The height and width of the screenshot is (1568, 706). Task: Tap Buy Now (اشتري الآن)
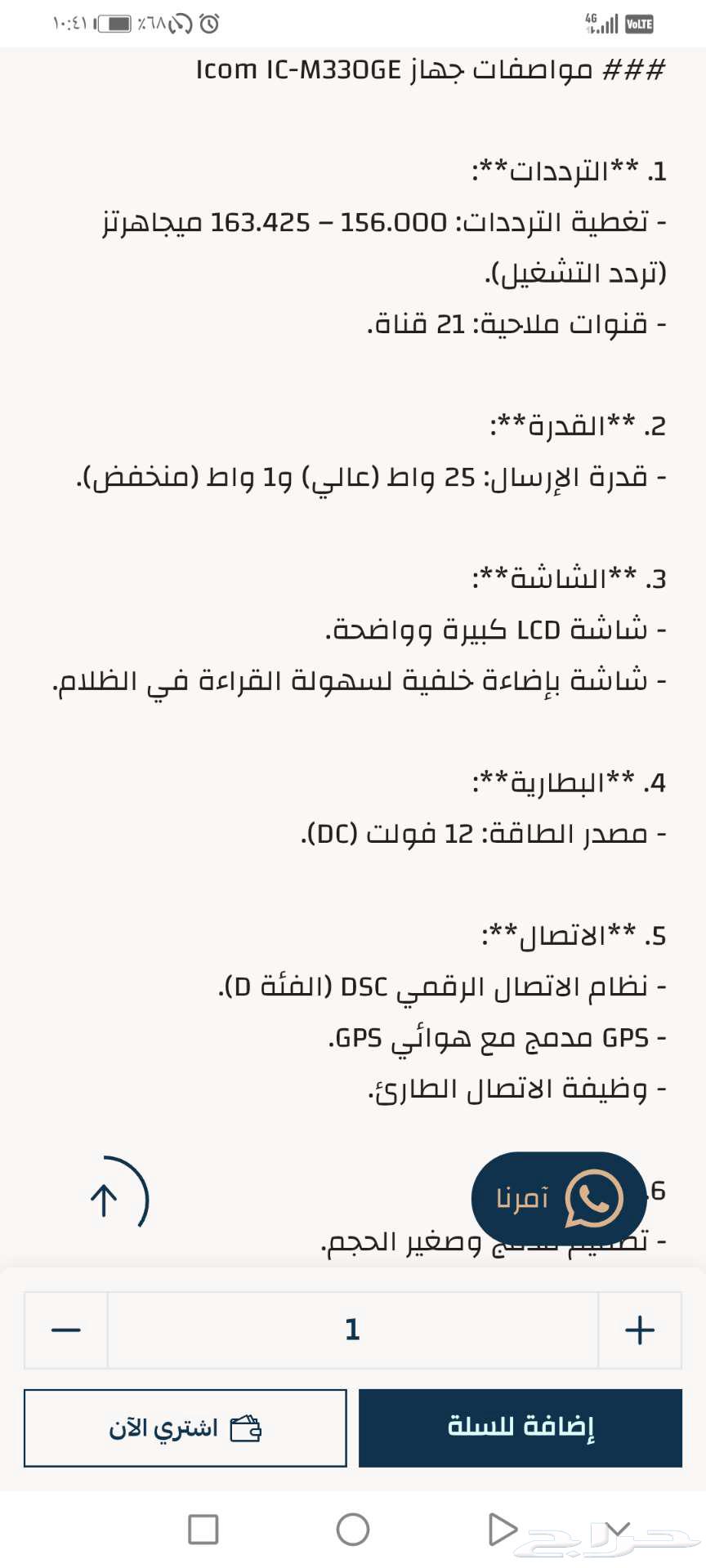click(185, 1428)
